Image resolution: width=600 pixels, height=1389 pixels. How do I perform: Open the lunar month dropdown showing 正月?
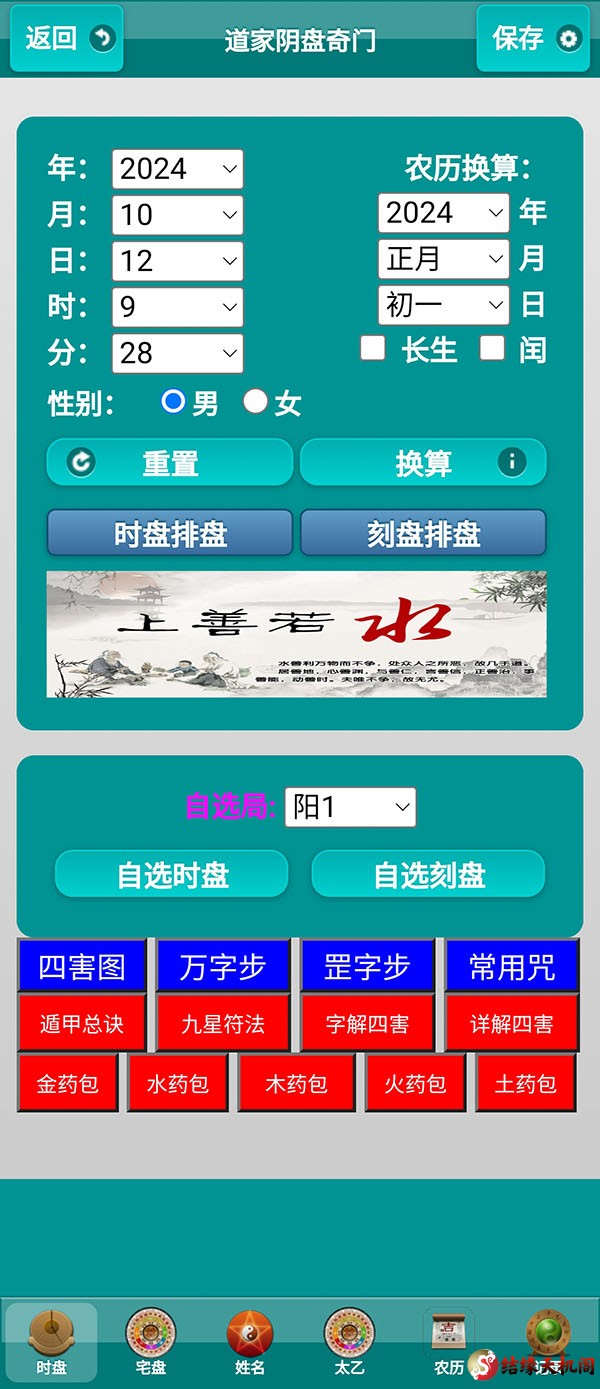click(444, 259)
